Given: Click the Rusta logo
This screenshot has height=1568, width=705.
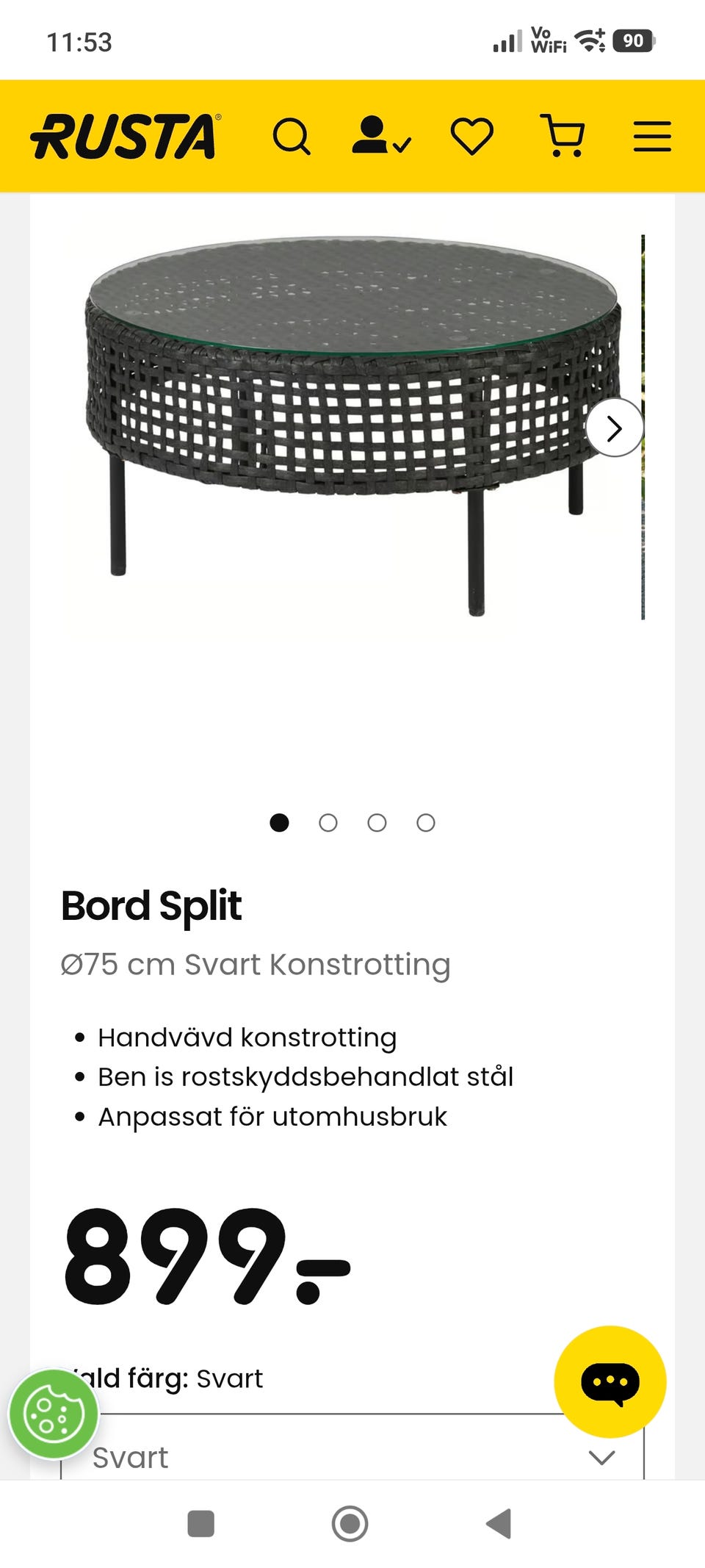Looking at the screenshot, I should (125, 136).
